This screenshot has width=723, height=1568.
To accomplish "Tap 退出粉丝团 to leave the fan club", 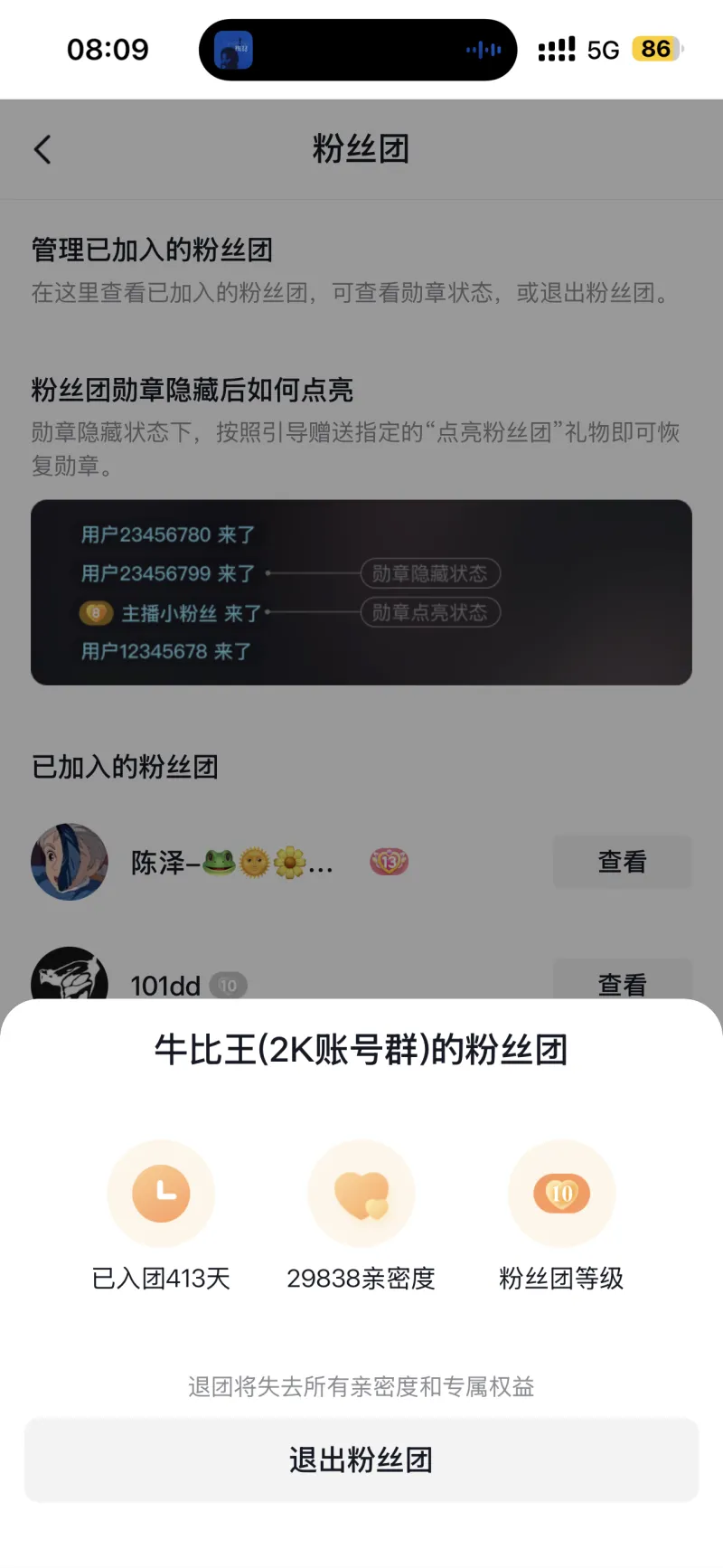I will [x=361, y=1459].
